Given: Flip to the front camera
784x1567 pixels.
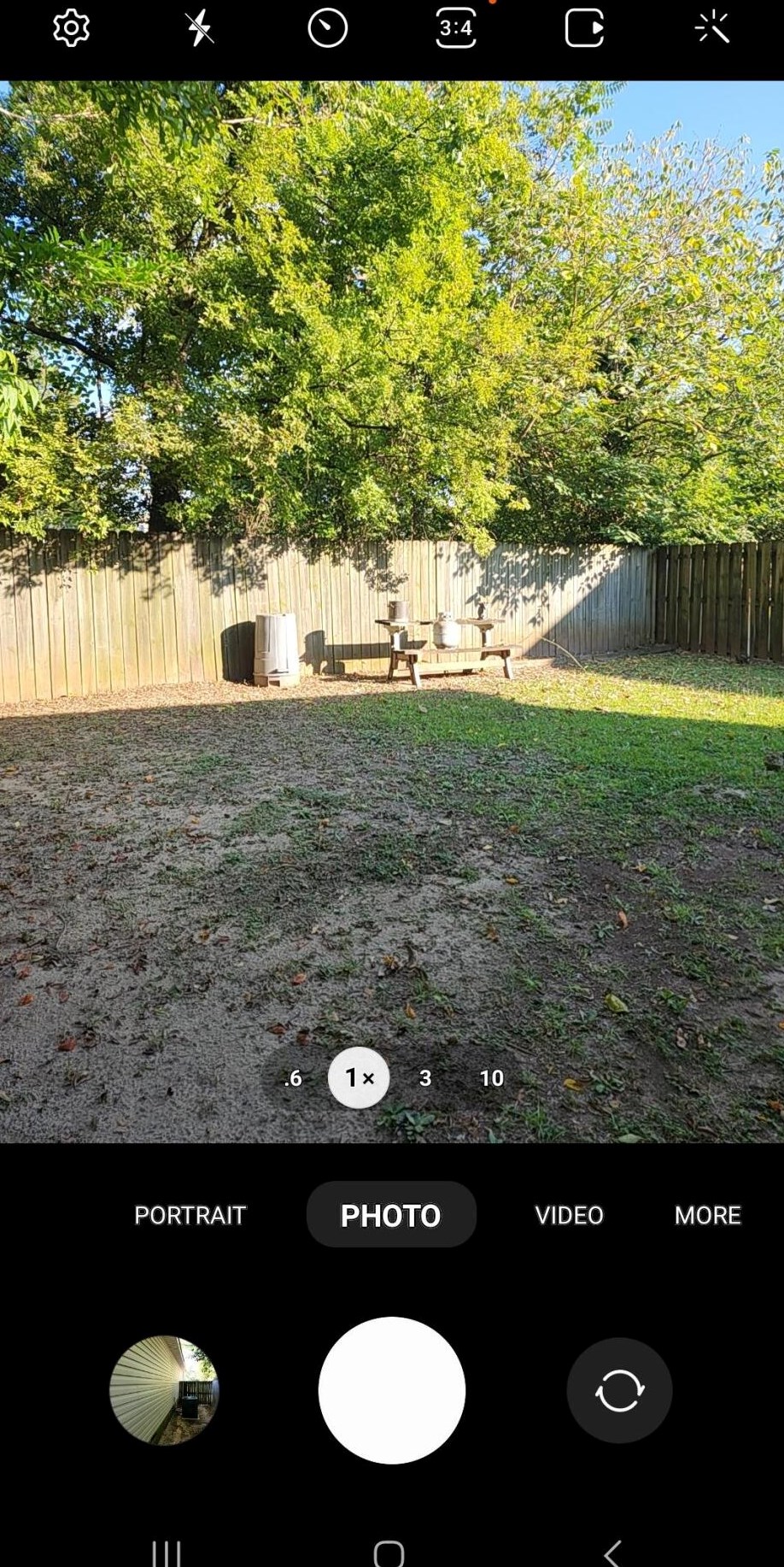Looking at the screenshot, I should pos(619,1390).
